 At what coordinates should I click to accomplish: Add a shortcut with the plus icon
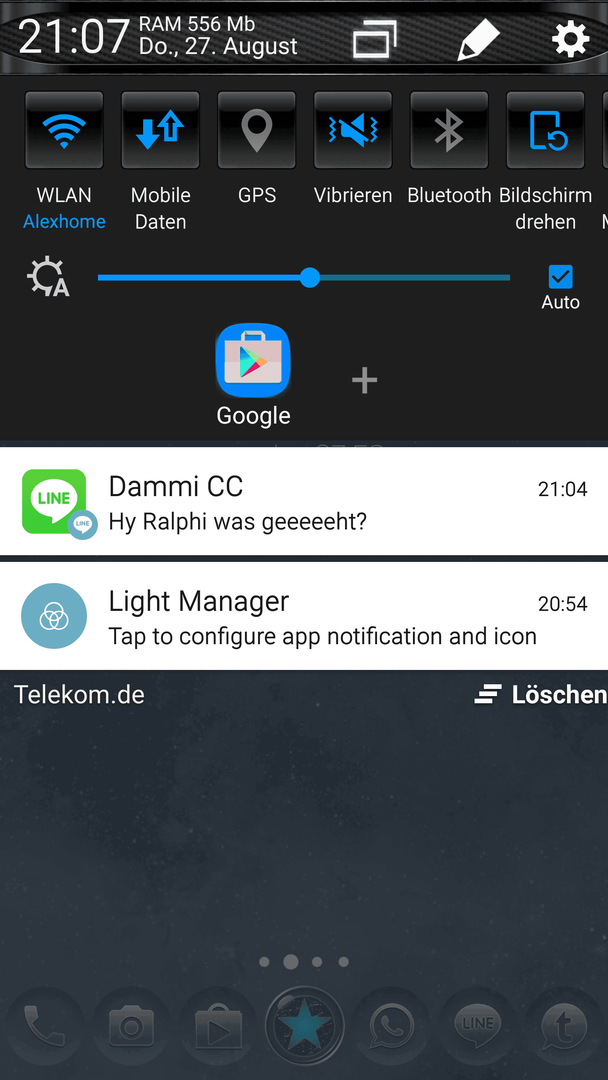364,380
